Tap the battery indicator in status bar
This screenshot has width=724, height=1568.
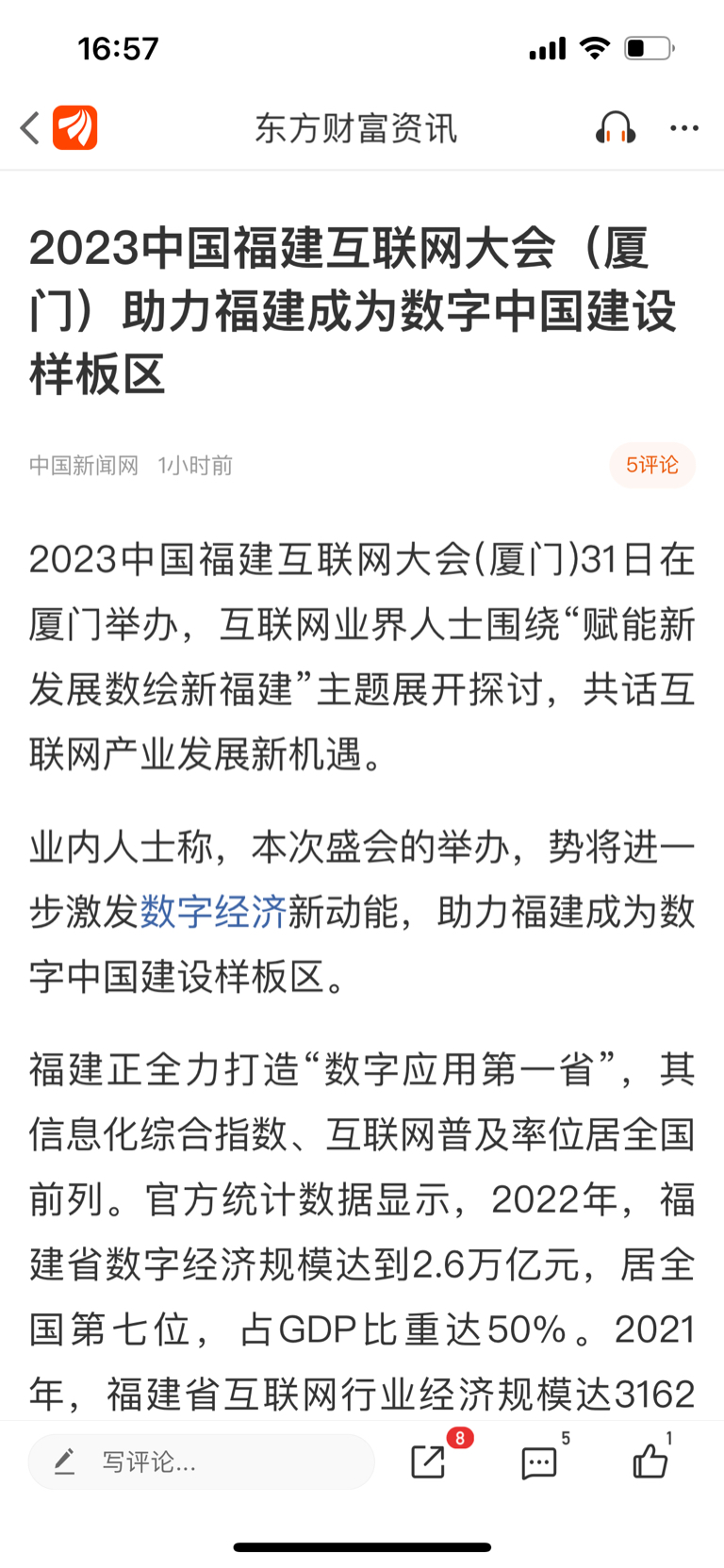(650, 47)
